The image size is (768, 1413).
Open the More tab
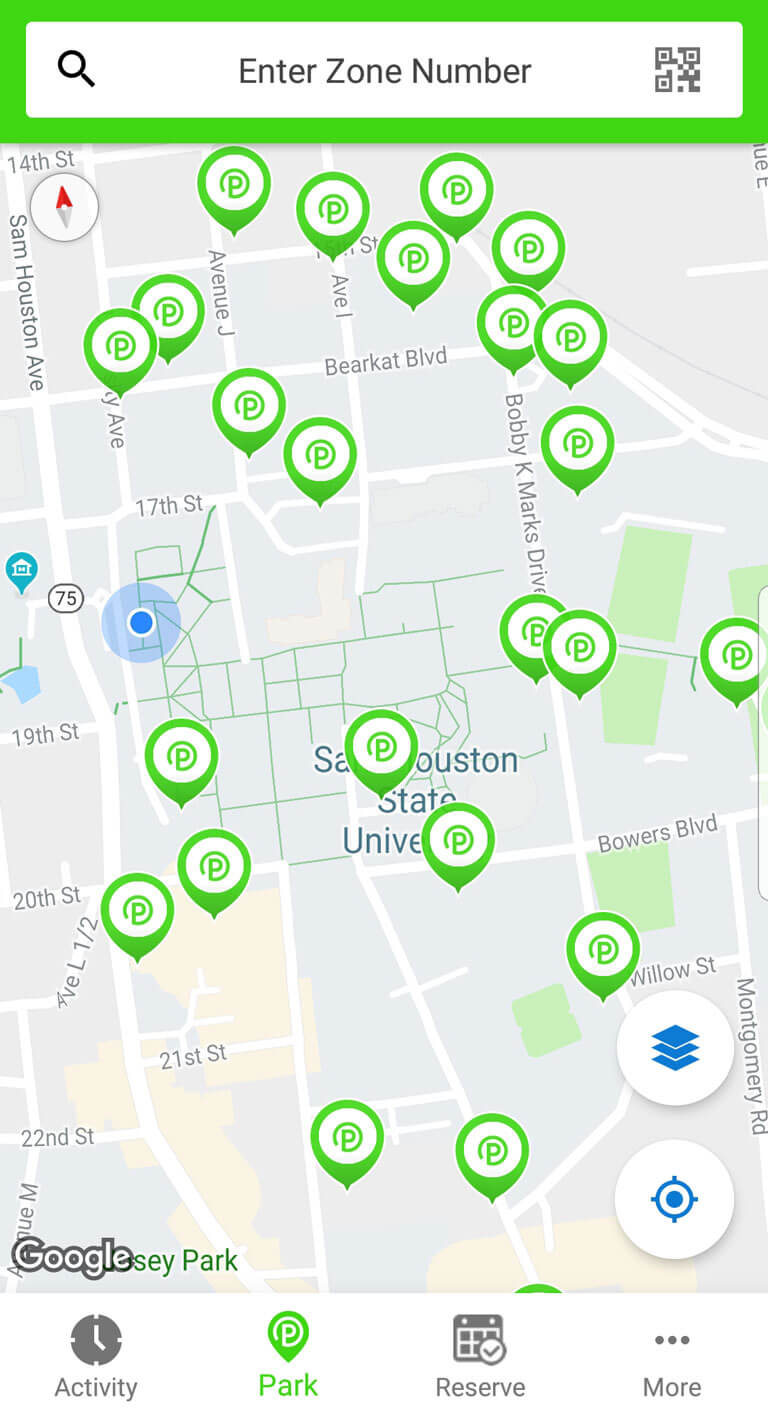tap(672, 1356)
